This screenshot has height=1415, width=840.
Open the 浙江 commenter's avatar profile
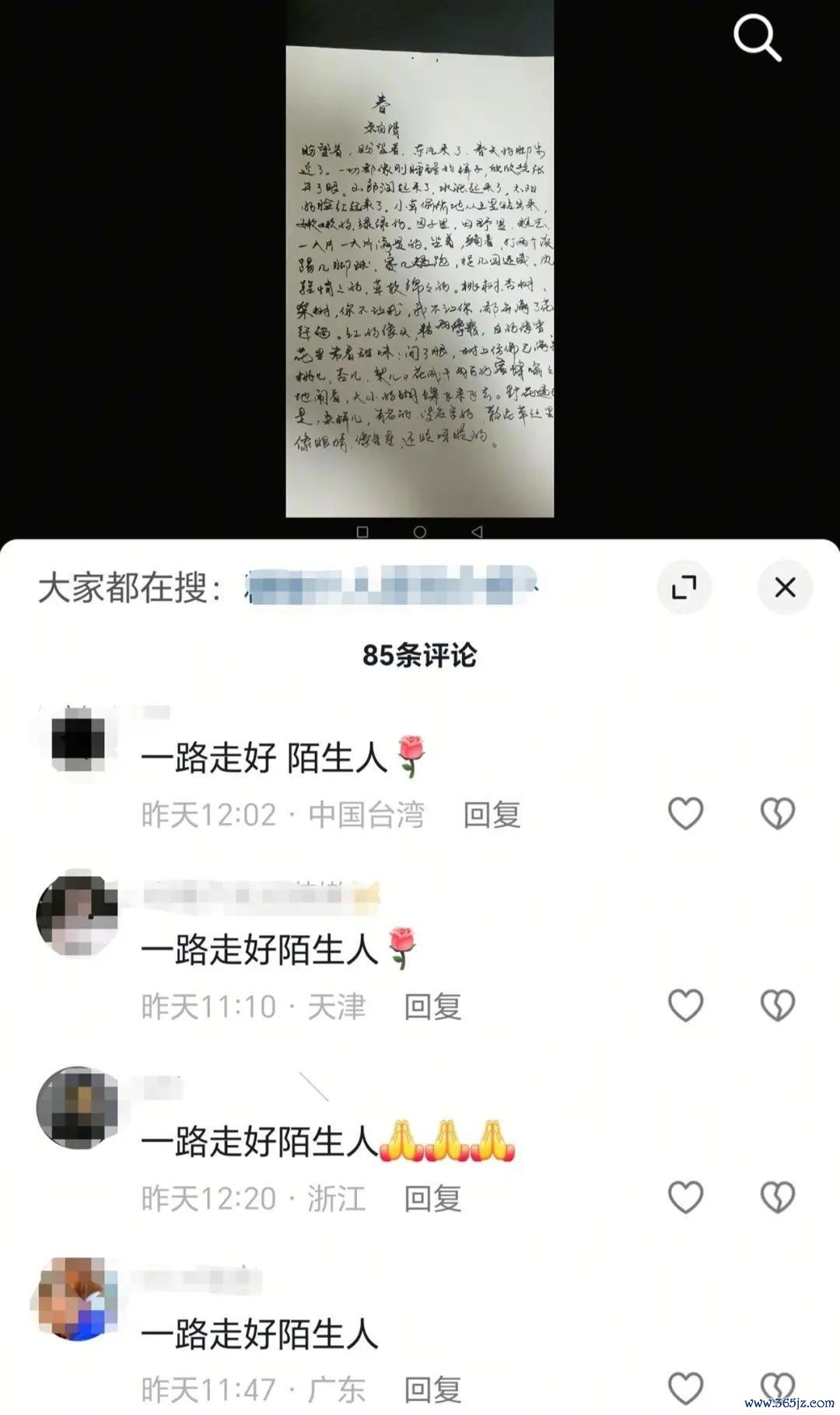point(77,1107)
